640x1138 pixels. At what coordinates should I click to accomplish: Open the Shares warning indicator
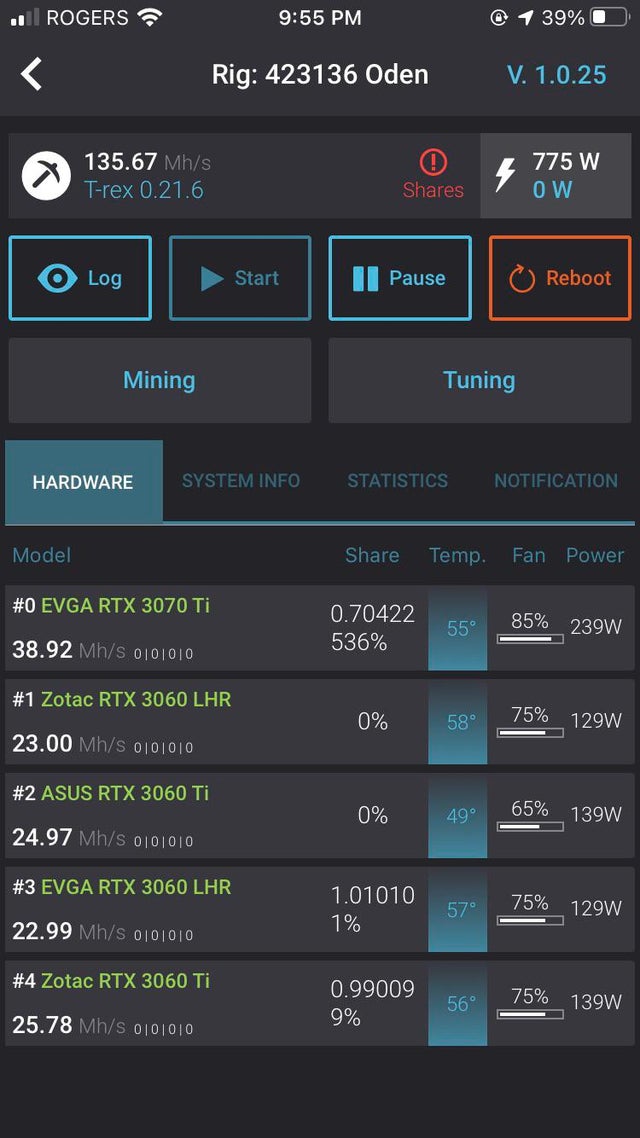(x=433, y=175)
